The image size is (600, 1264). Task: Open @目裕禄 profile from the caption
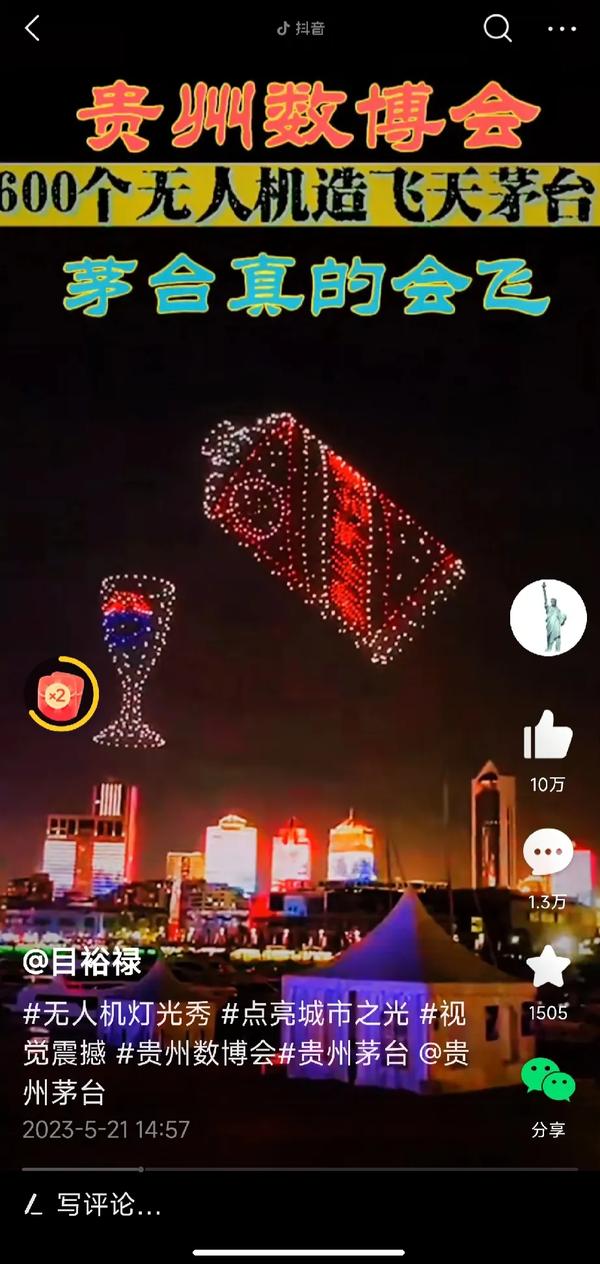click(83, 964)
